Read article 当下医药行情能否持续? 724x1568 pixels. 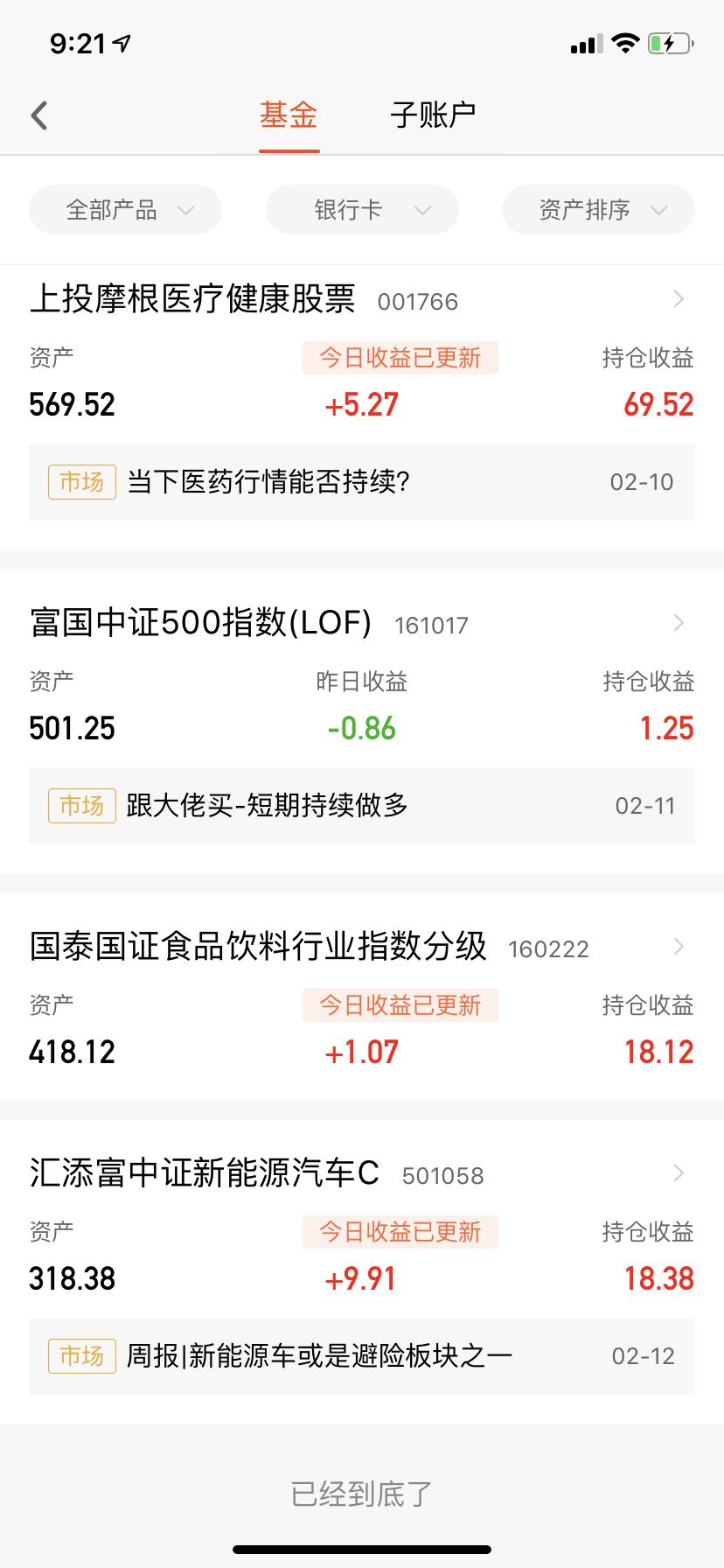(362, 482)
